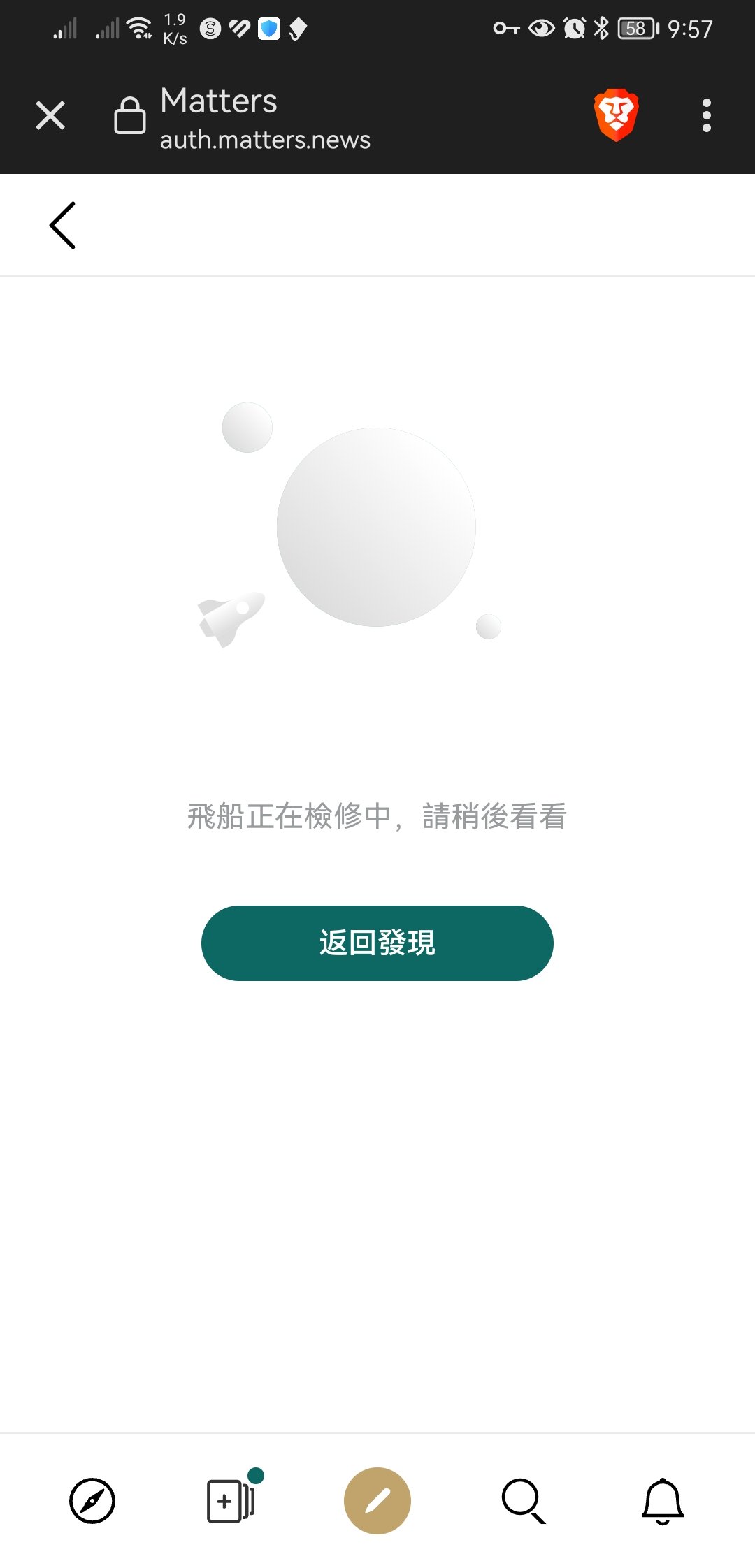View site security lock info
The width and height of the screenshot is (755, 1568).
click(130, 115)
